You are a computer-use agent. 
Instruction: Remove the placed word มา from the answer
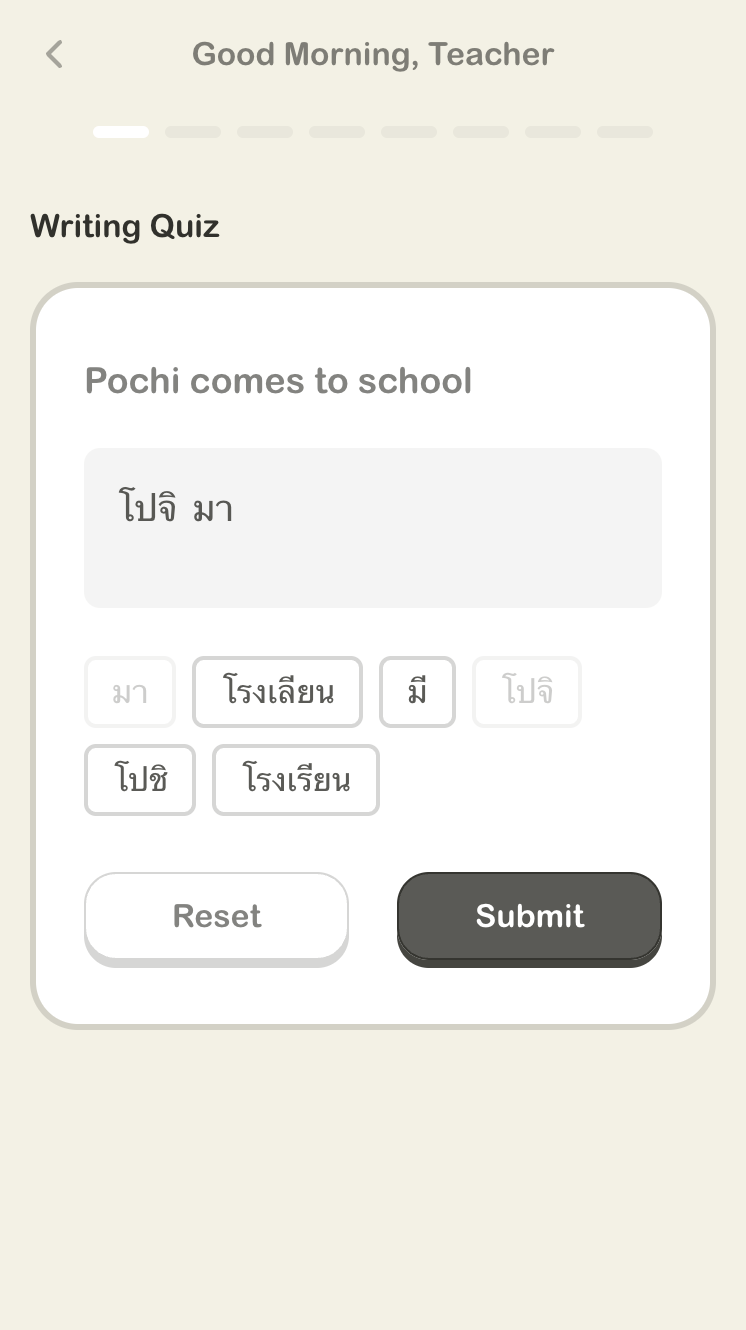(213, 510)
